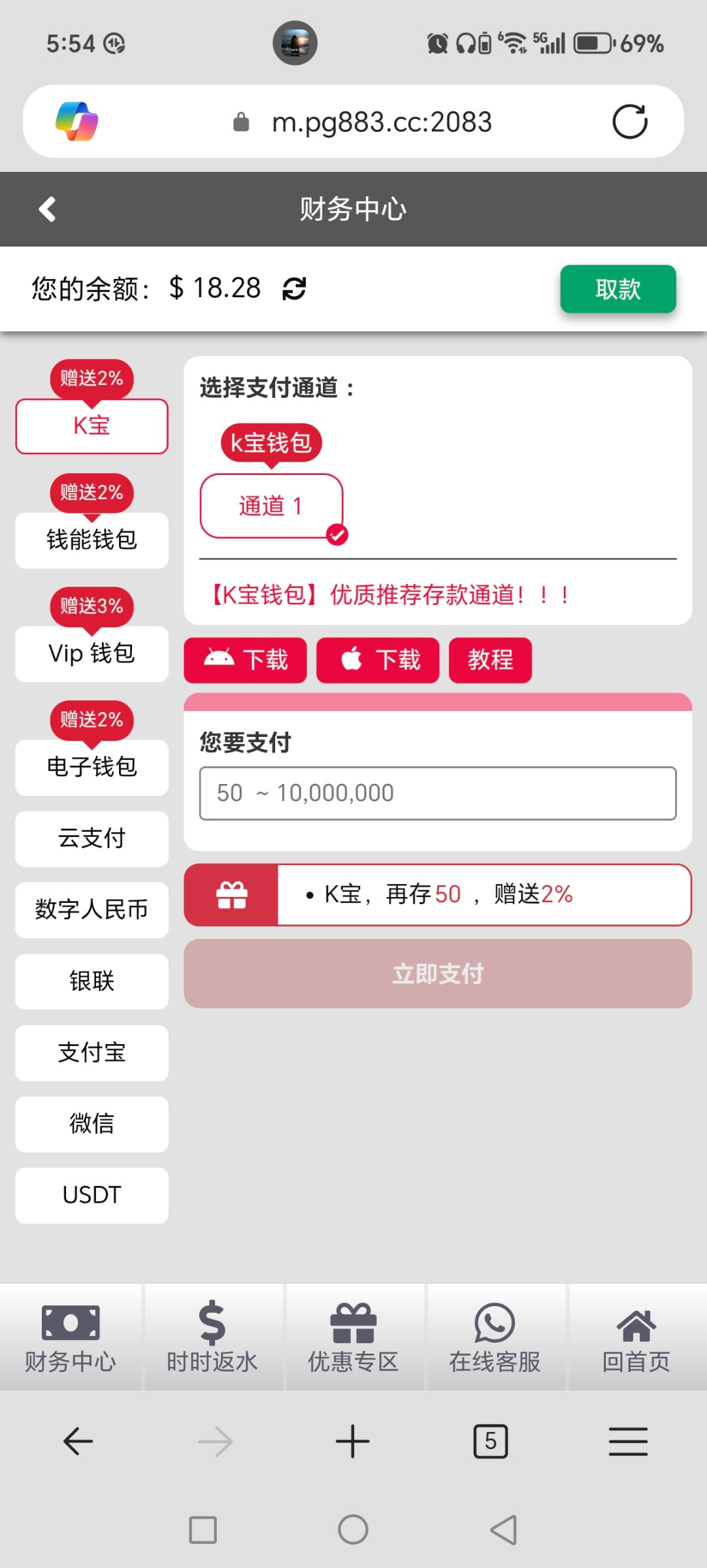
Task: Select payment channel 通道 1
Action: pyautogui.click(x=271, y=506)
